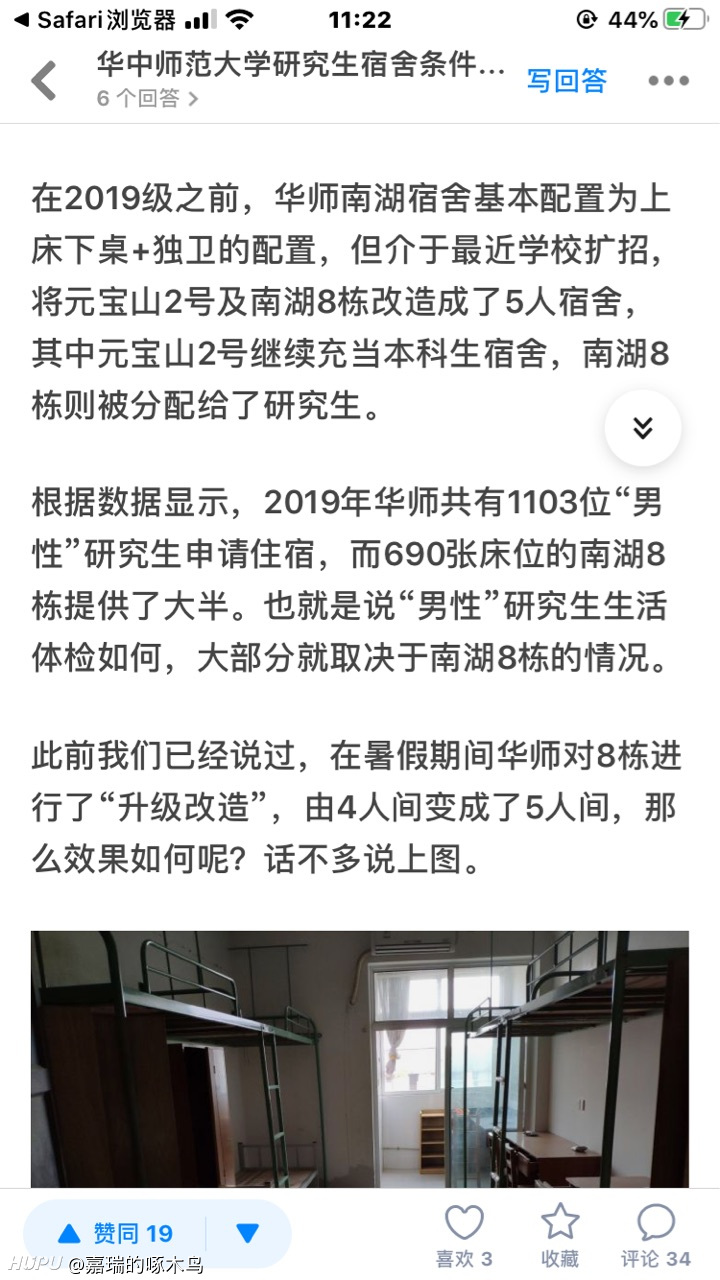Go back using the top-left arrow
This screenshot has width=720, height=1280.
[43, 80]
